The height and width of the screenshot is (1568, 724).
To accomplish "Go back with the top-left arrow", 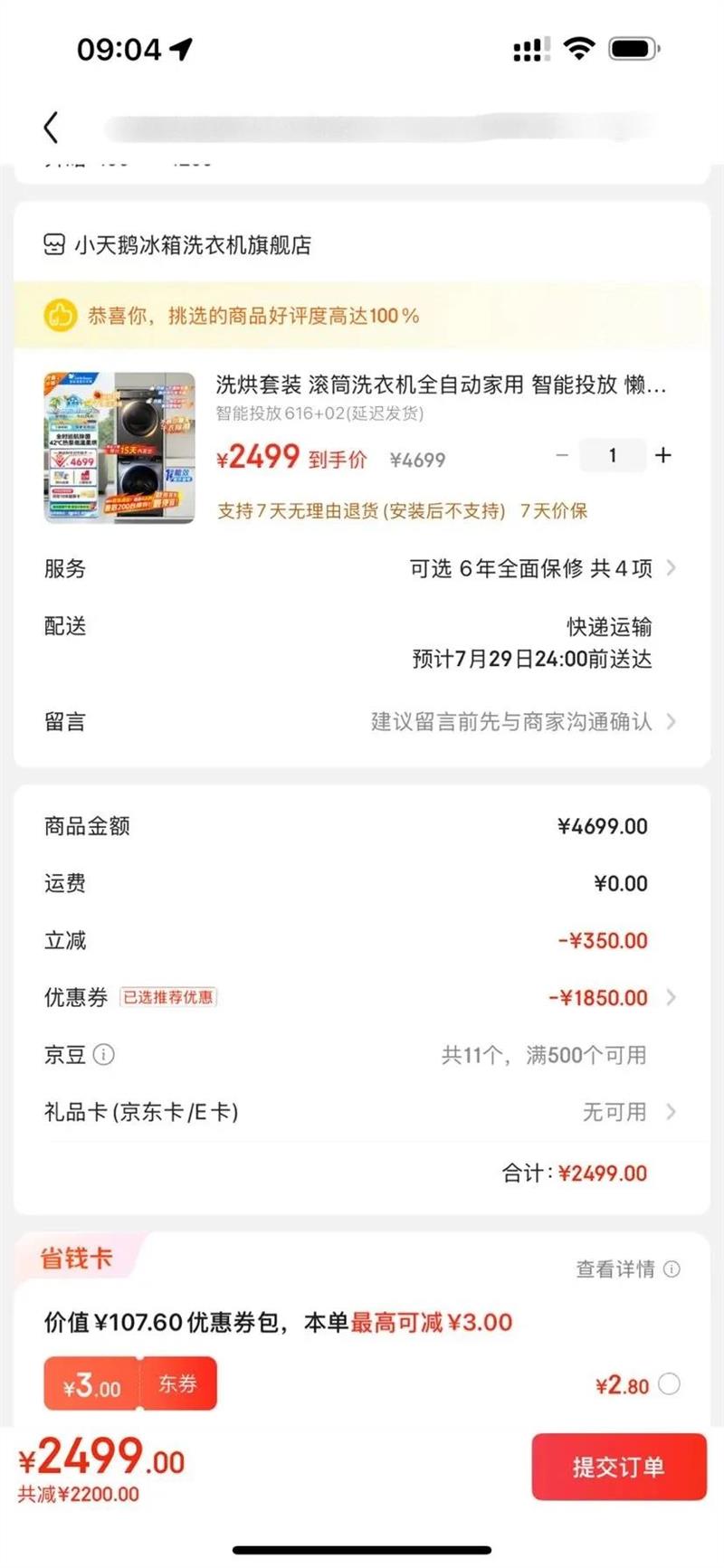I will coord(52,128).
